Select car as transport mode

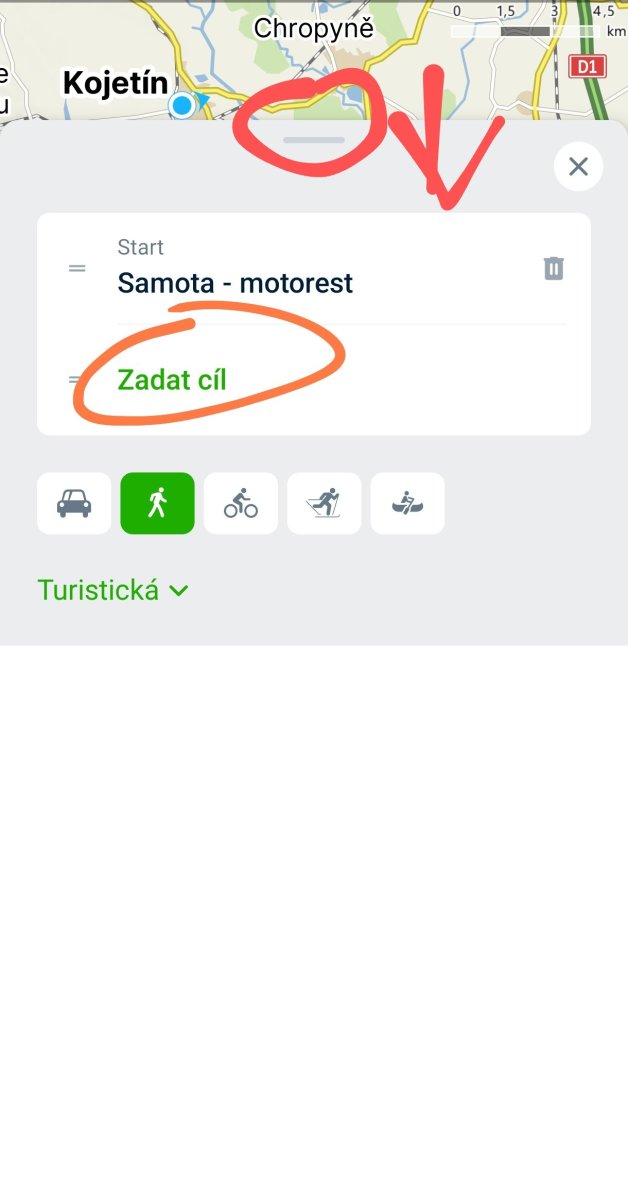click(74, 504)
